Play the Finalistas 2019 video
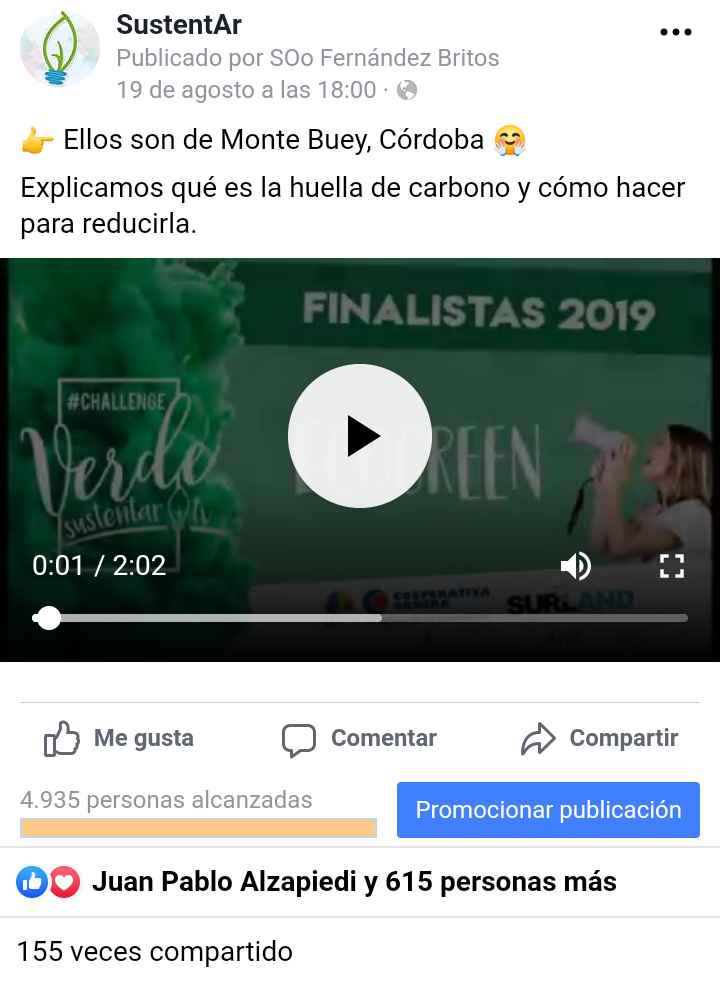Screen dimensions: 720x982 click(360, 436)
